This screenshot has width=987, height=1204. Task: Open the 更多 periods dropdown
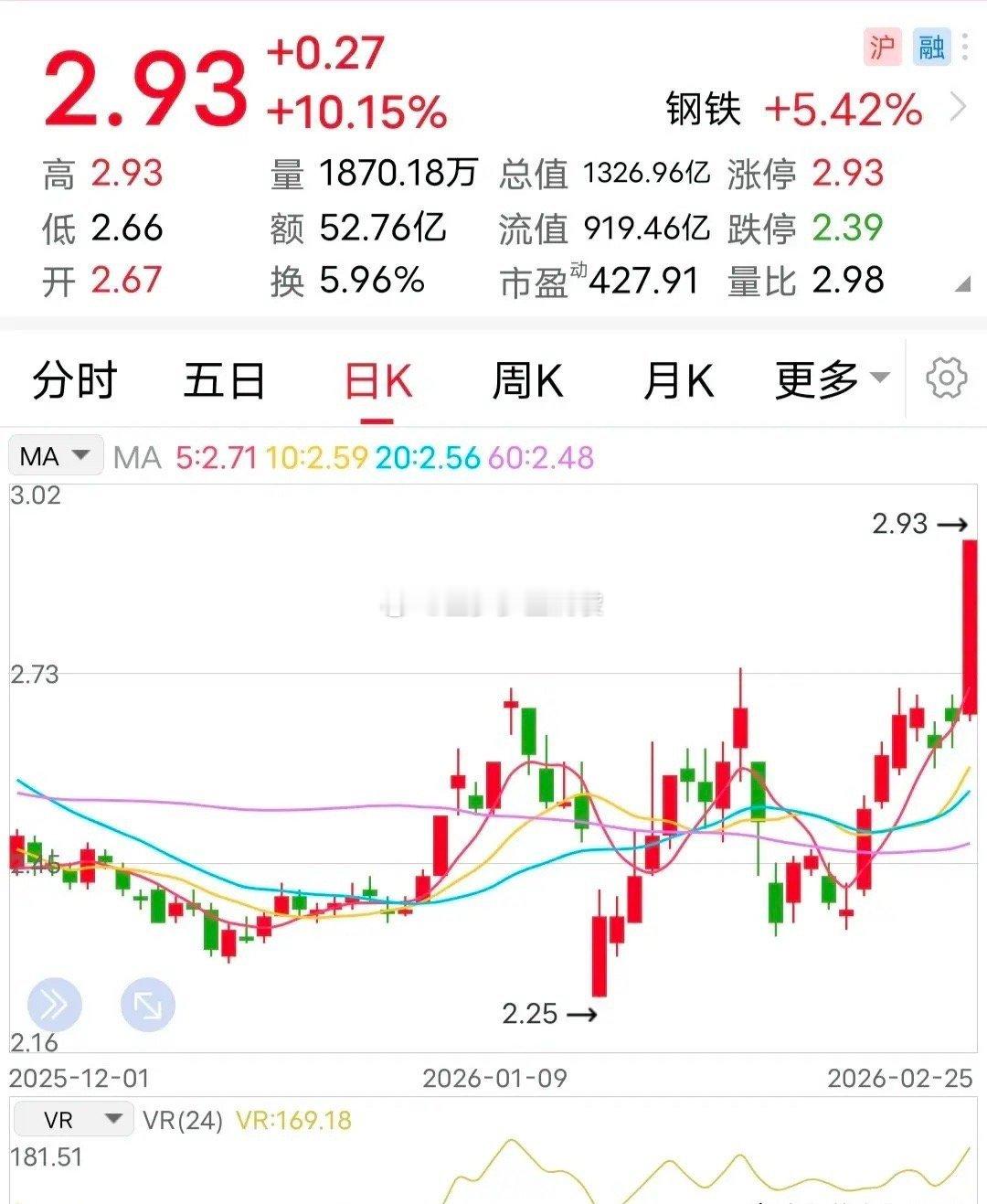click(x=829, y=380)
